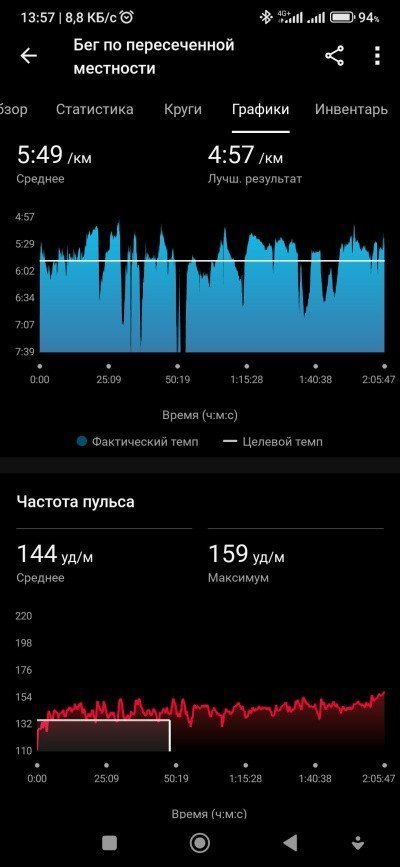Tap the system home button
Screen dimensions: 400x867
tap(200, 843)
